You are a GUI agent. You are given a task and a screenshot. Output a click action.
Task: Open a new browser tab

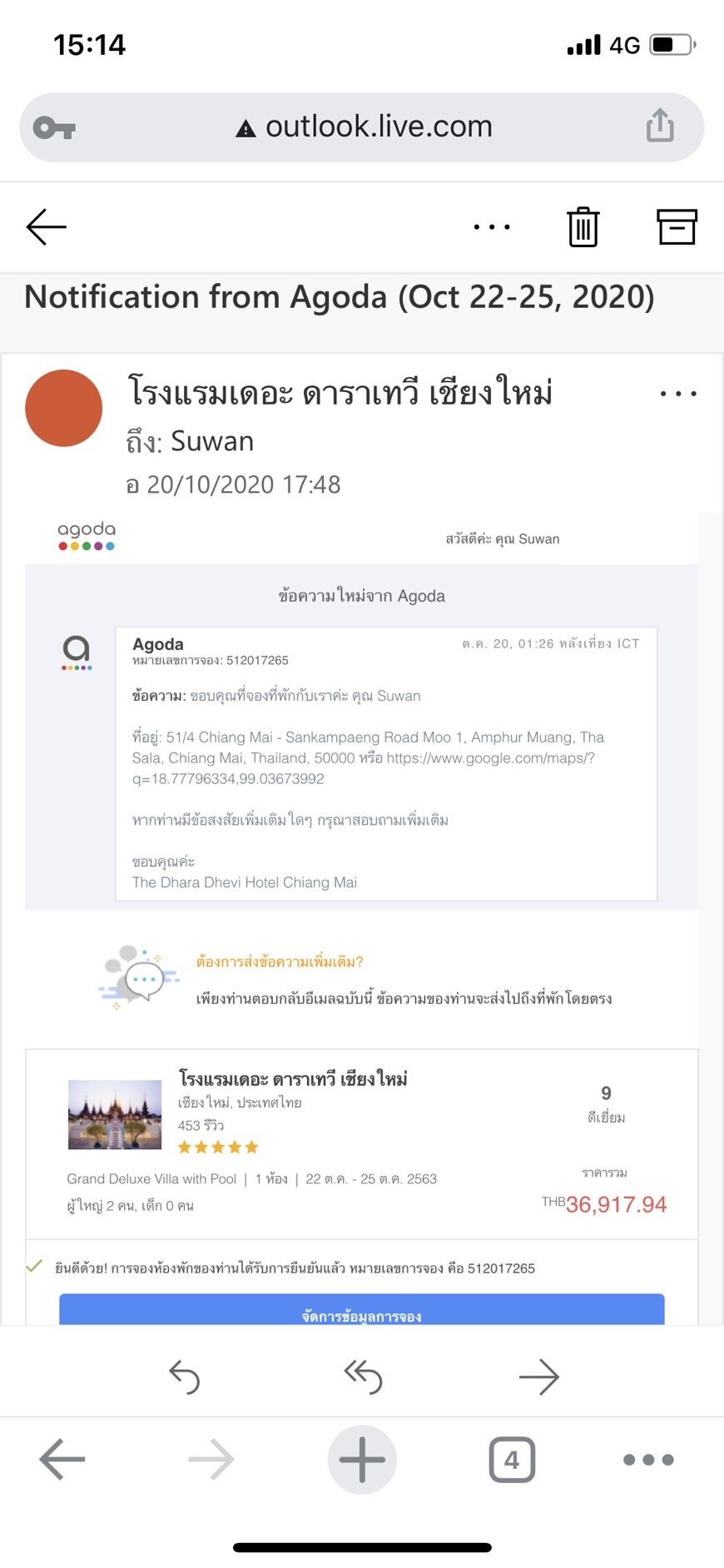coord(362,1459)
